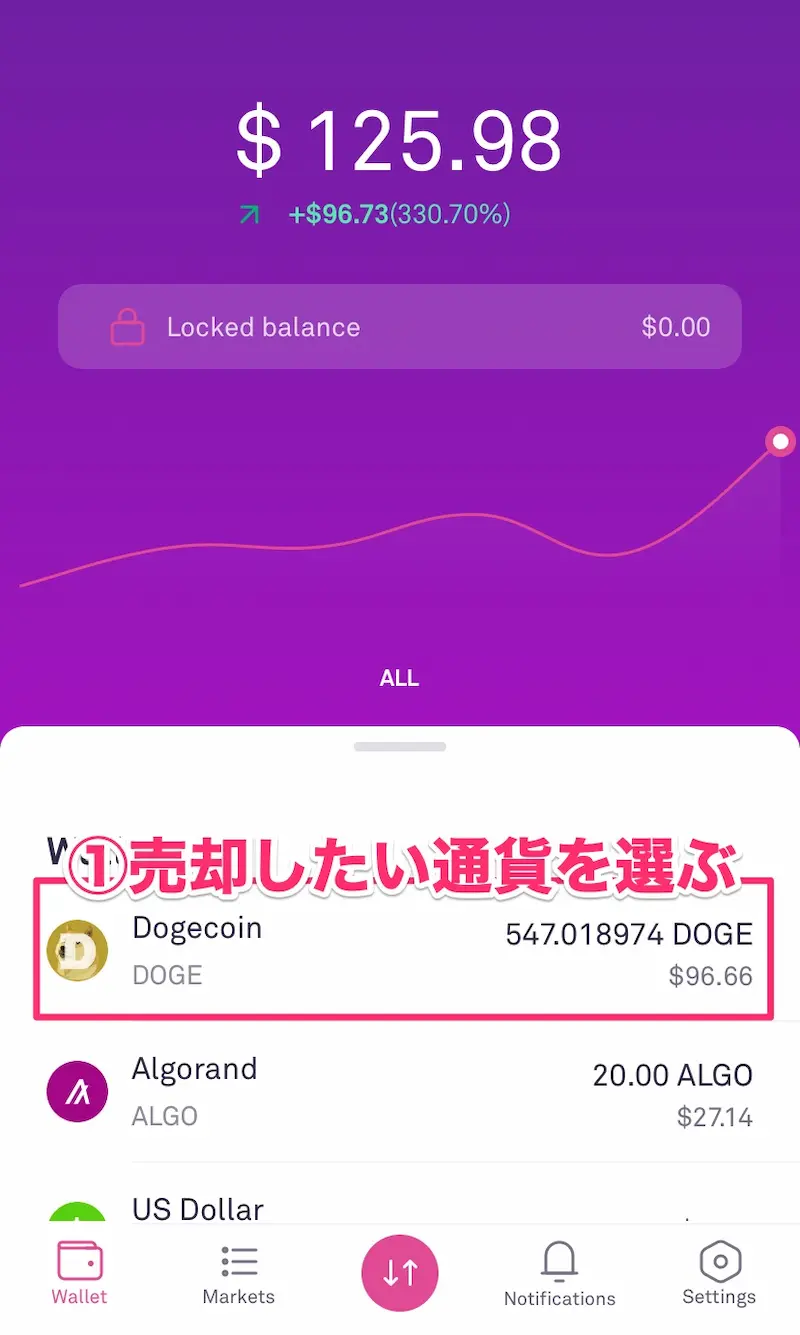Viewport: 800px width, 1335px height.
Task: Select the ALL chart range
Action: click(x=399, y=678)
